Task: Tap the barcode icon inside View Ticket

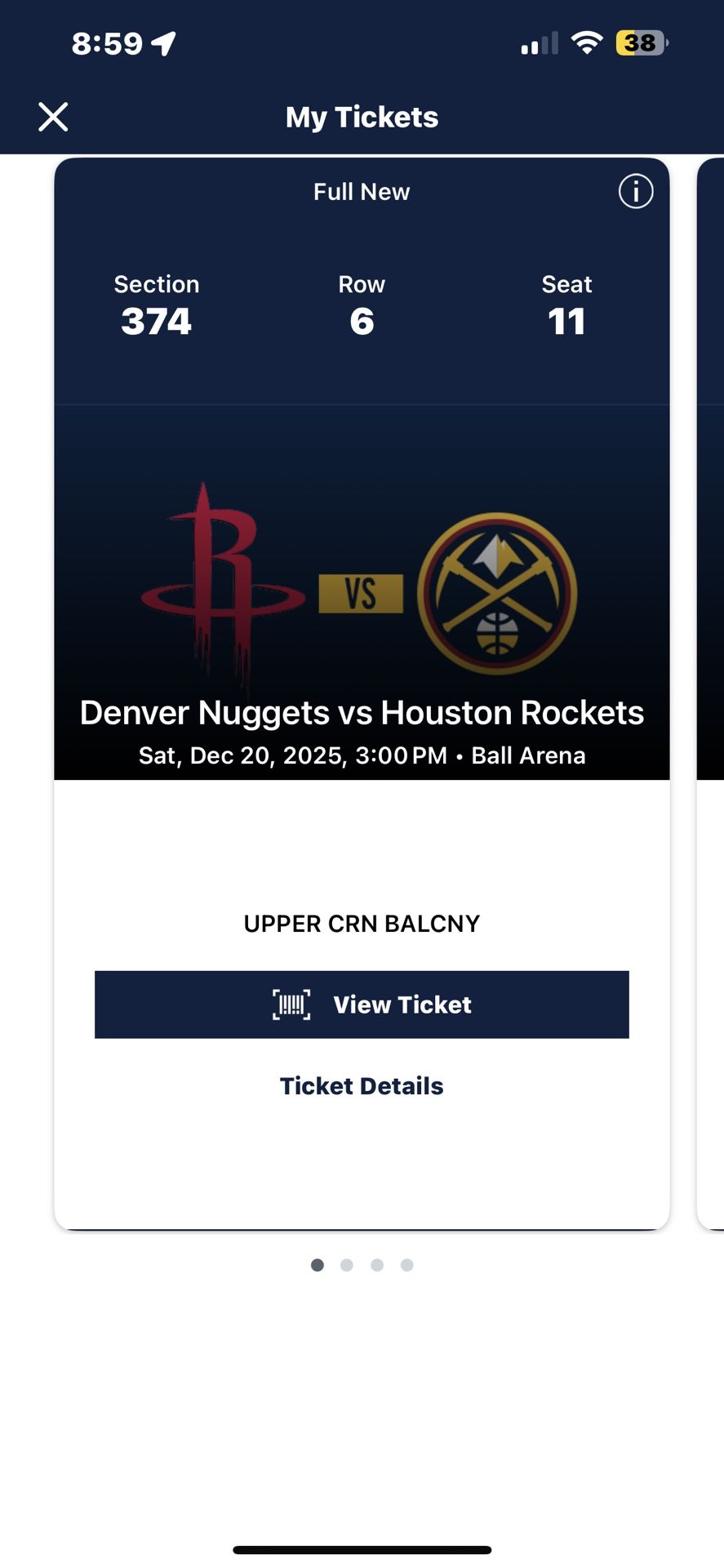Action: pos(291,1004)
